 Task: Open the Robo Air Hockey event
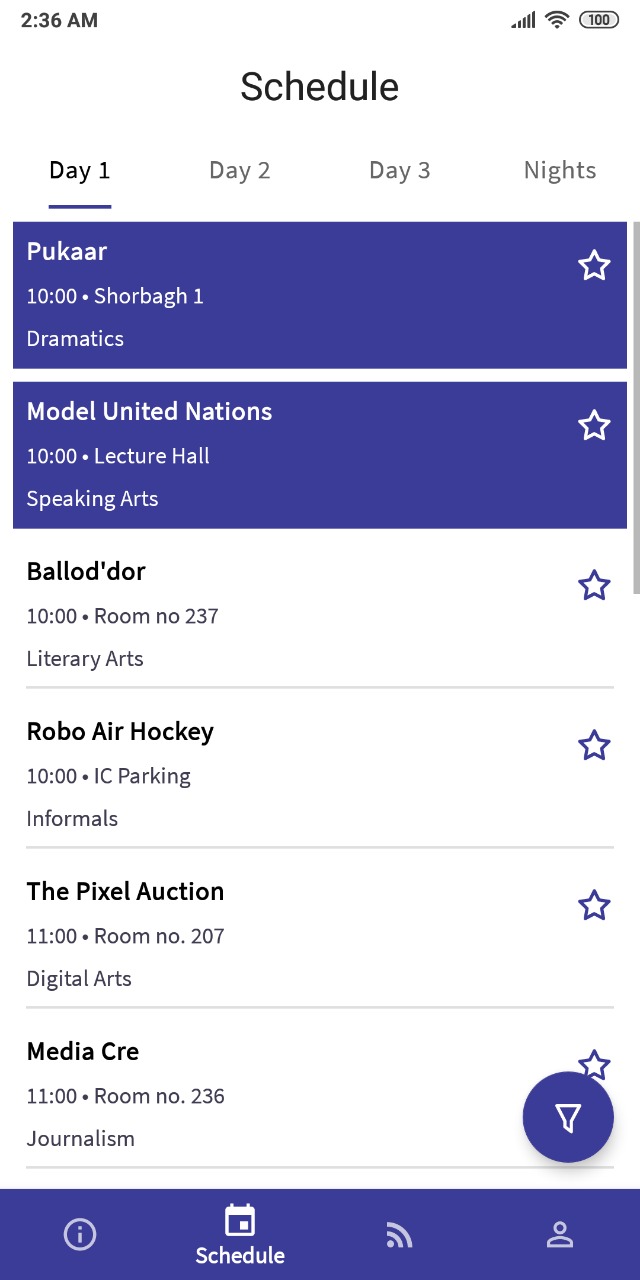point(280,776)
